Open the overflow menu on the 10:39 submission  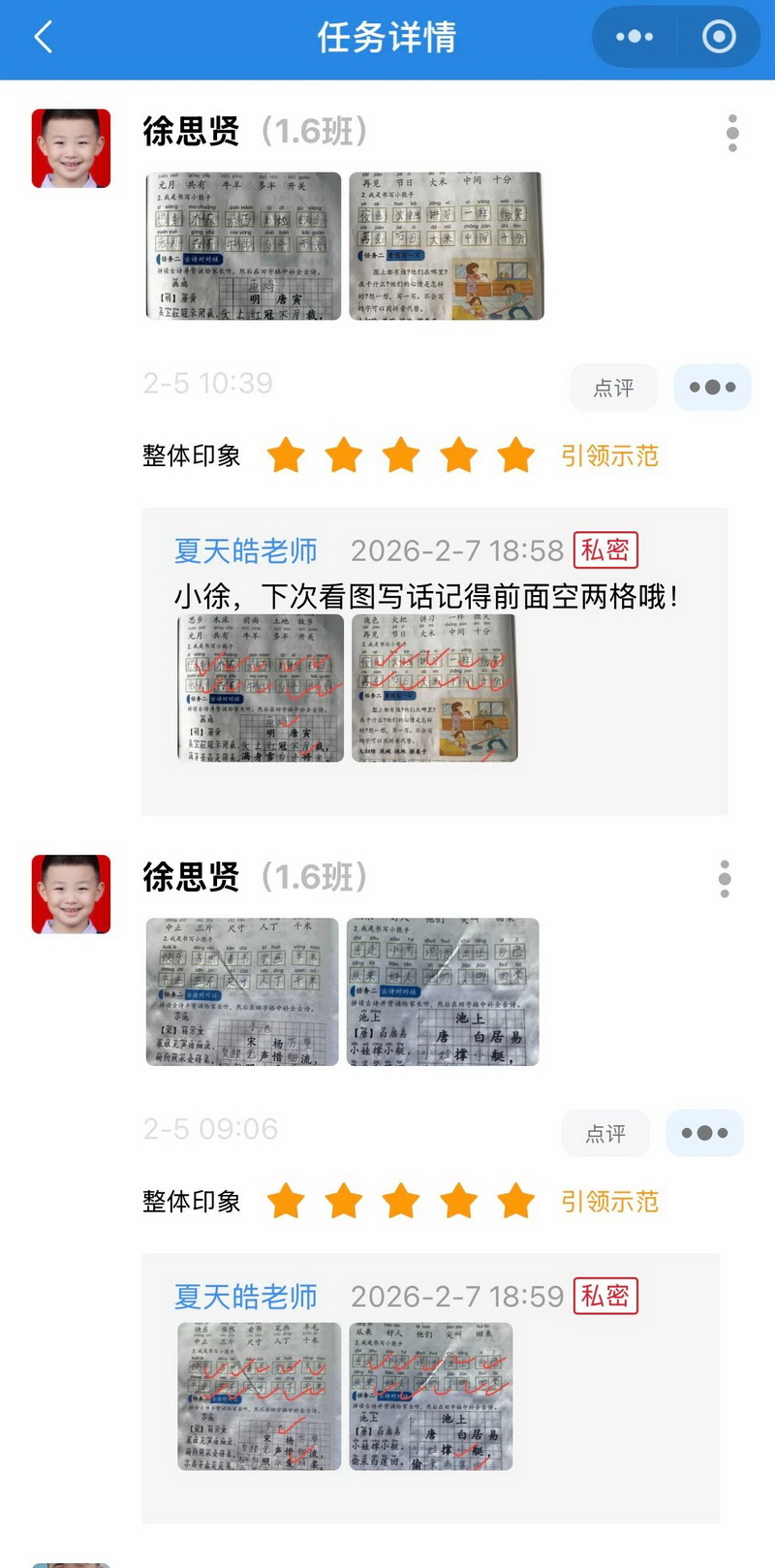(732, 133)
